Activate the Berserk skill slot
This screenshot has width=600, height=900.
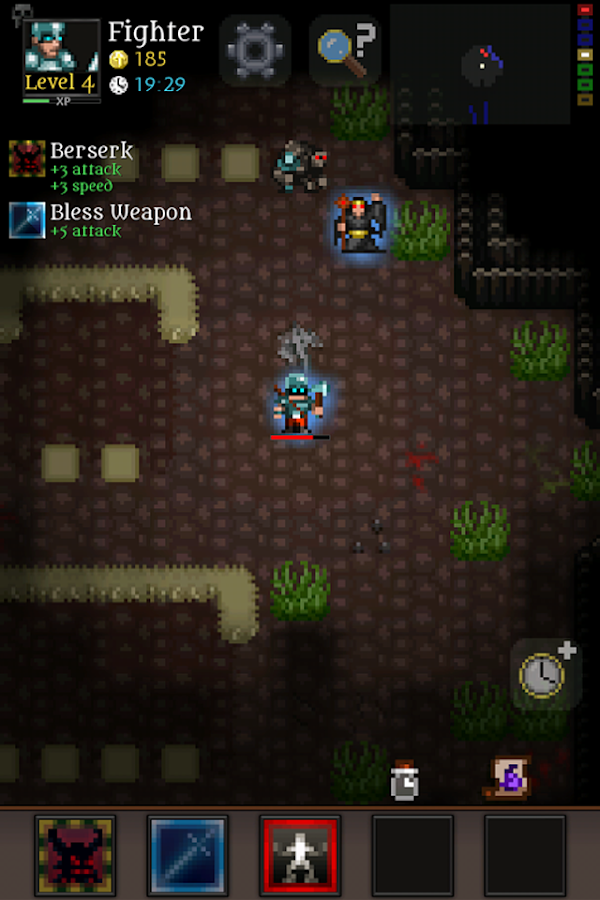[76, 853]
